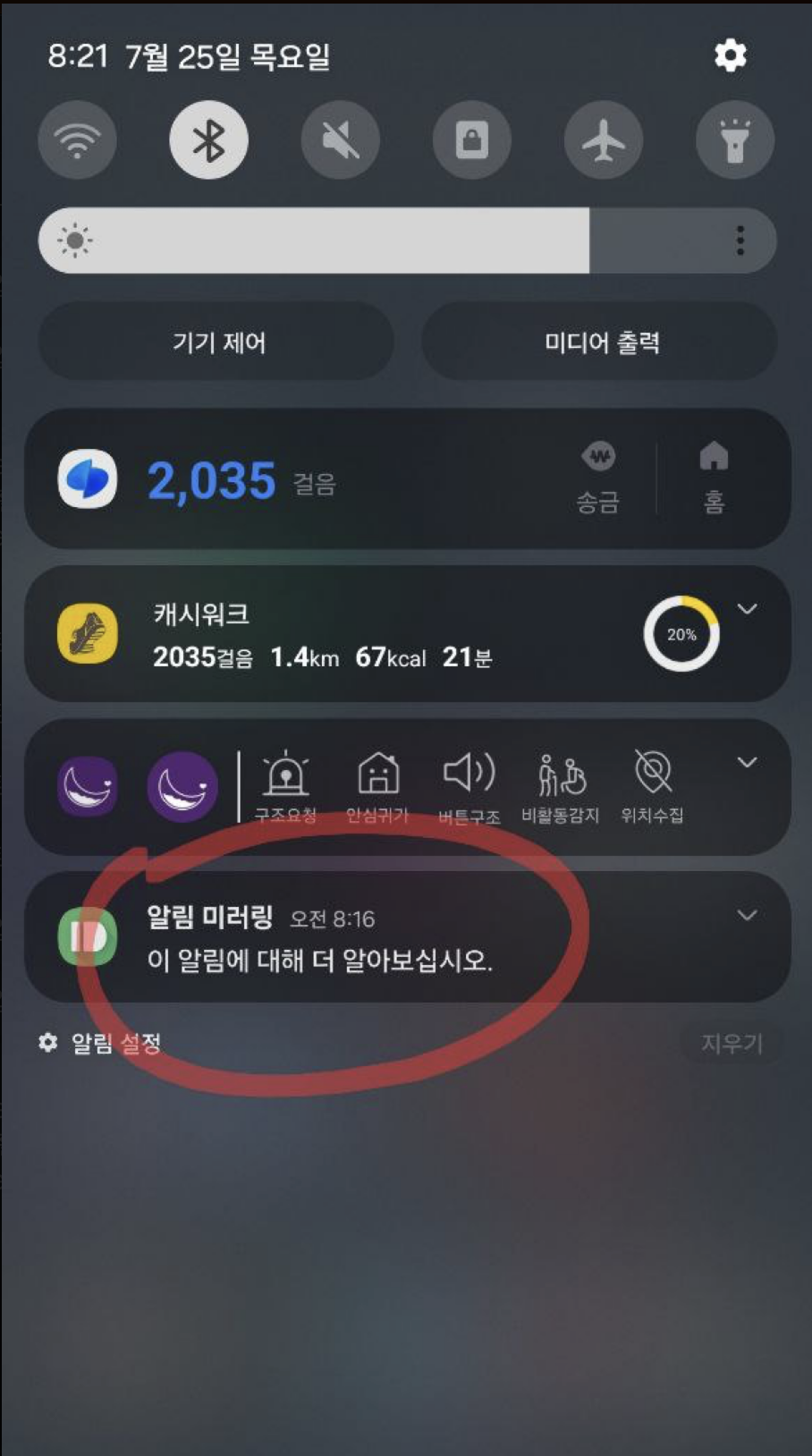The height and width of the screenshot is (1456, 812).
Task: Open settings via the gear icon
Action: point(730,55)
